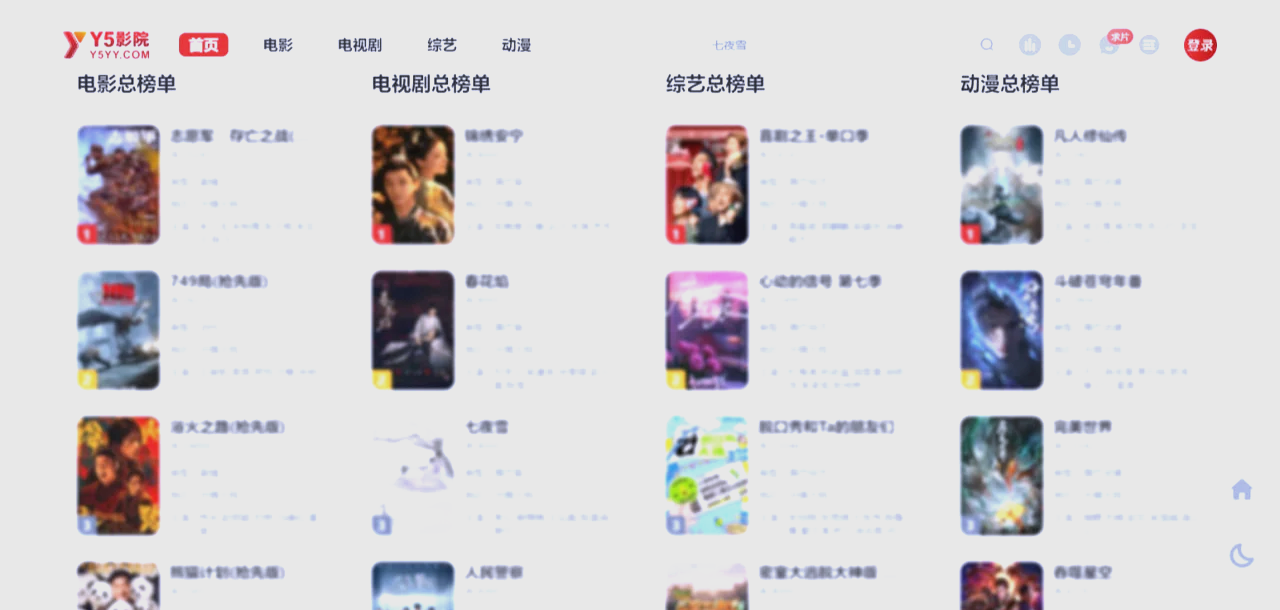Go to the 电视剧 tab
The height and width of the screenshot is (610, 1280).
(359, 45)
